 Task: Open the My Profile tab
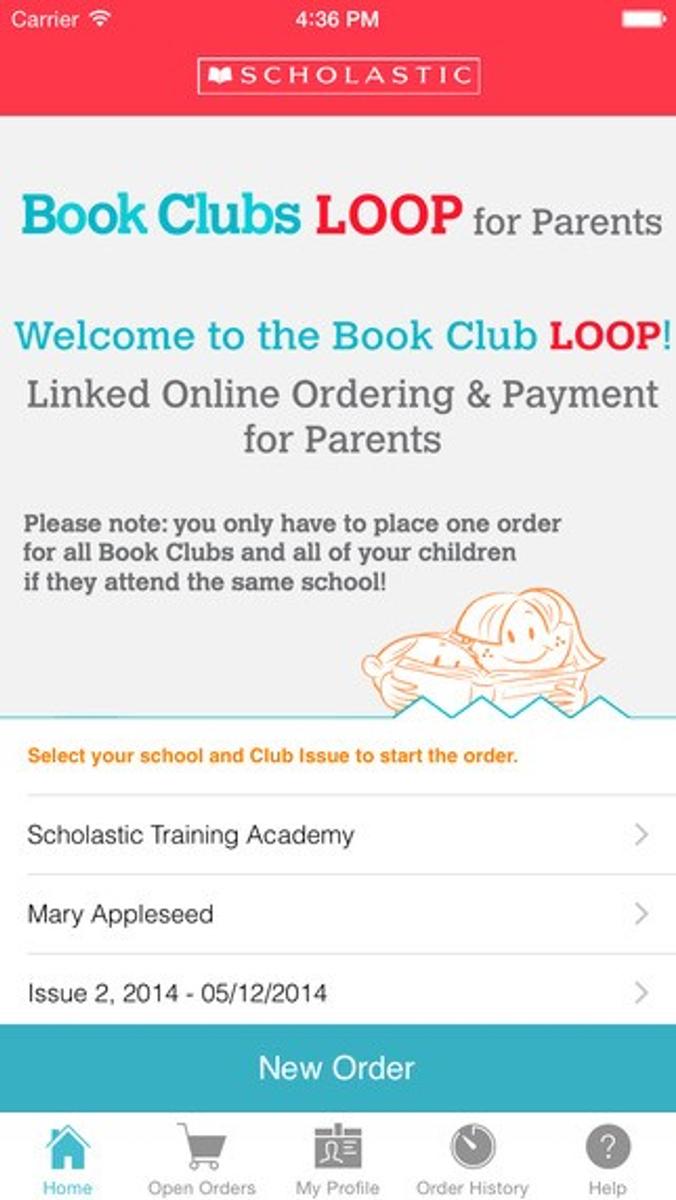[x=337, y=1160]
